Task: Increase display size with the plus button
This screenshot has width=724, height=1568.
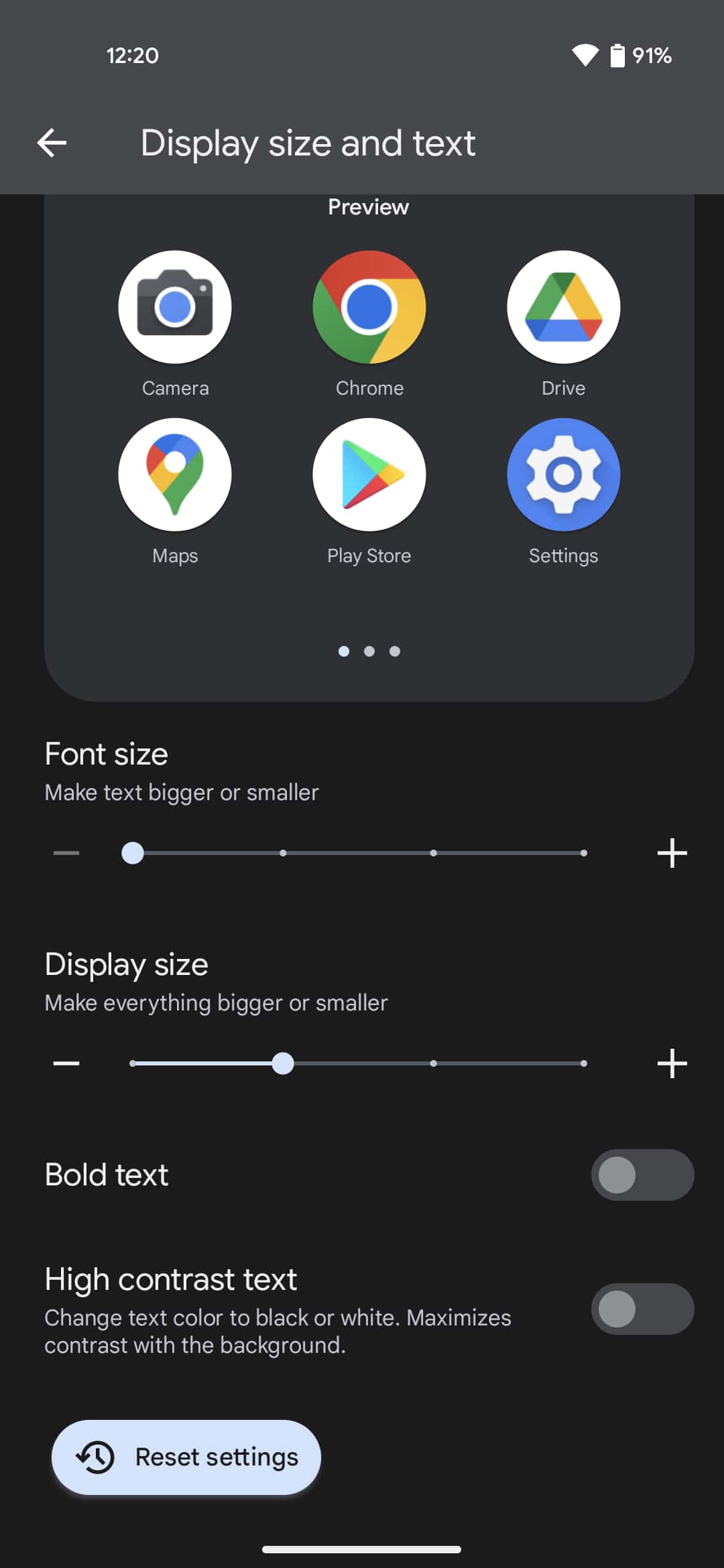Action: (672, 1063)
